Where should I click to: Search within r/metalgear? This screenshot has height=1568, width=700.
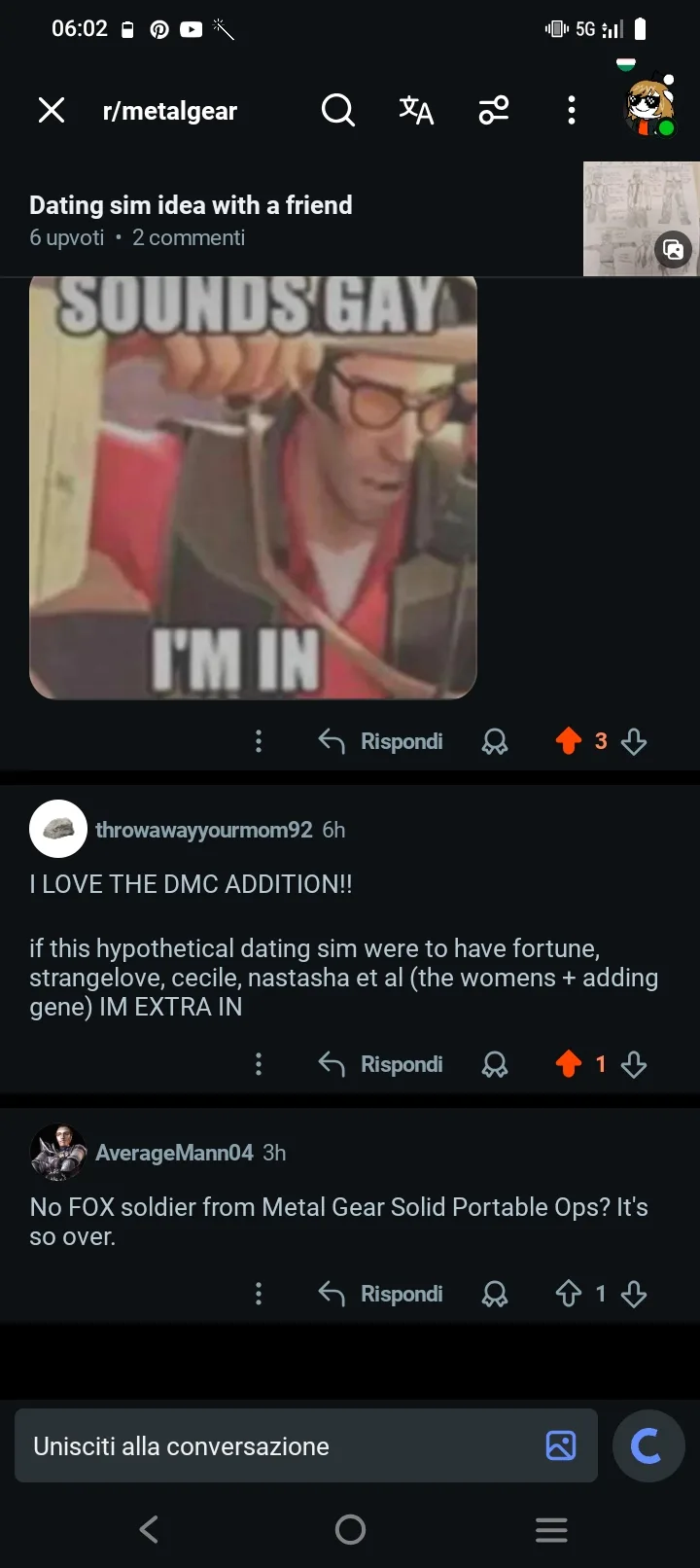[337, 111]
